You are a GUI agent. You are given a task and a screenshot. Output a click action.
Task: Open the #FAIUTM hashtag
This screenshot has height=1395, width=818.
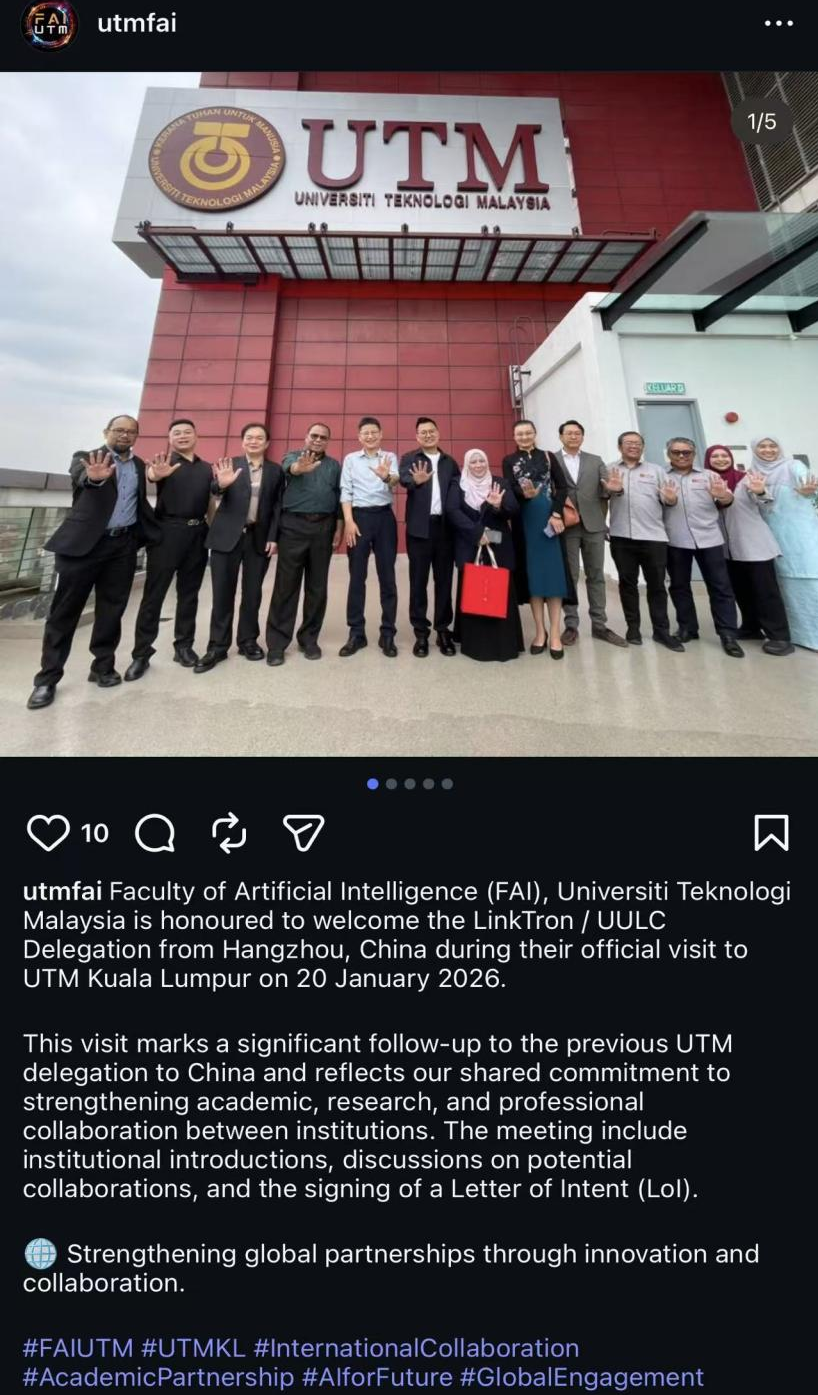pos(78,1347)
